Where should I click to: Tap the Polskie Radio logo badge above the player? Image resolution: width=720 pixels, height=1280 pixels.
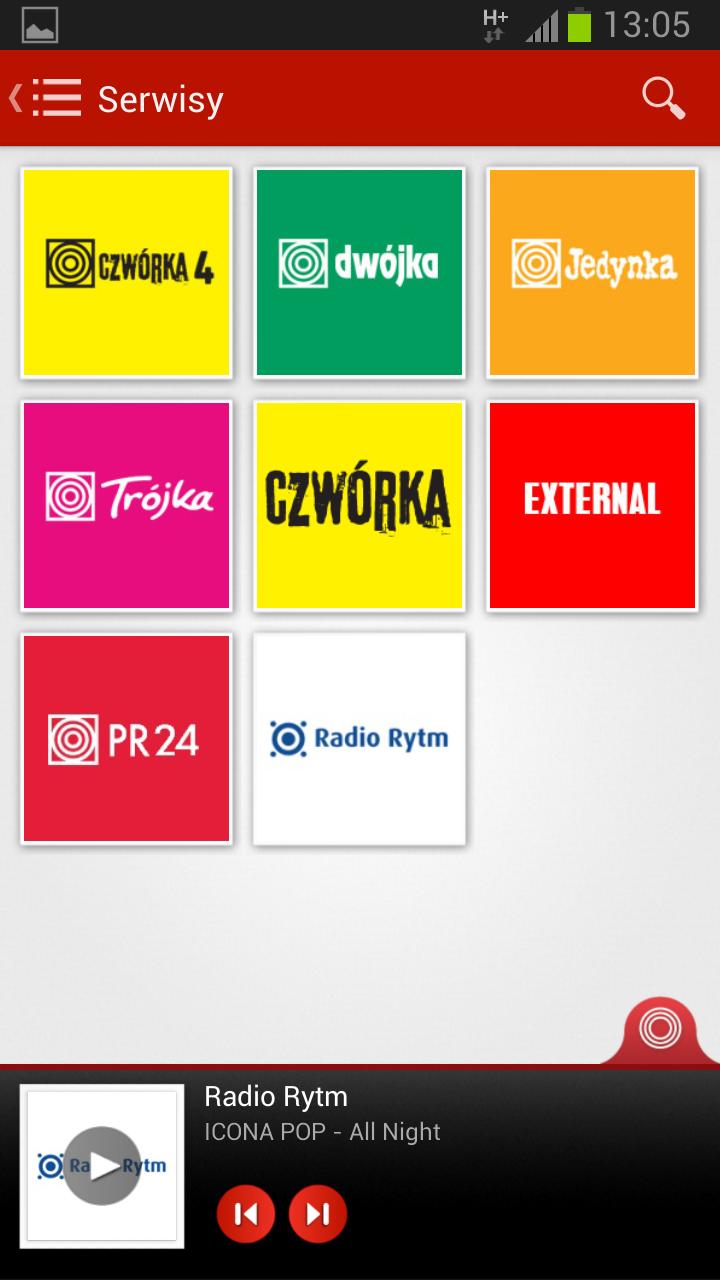tap(660, 1030)
